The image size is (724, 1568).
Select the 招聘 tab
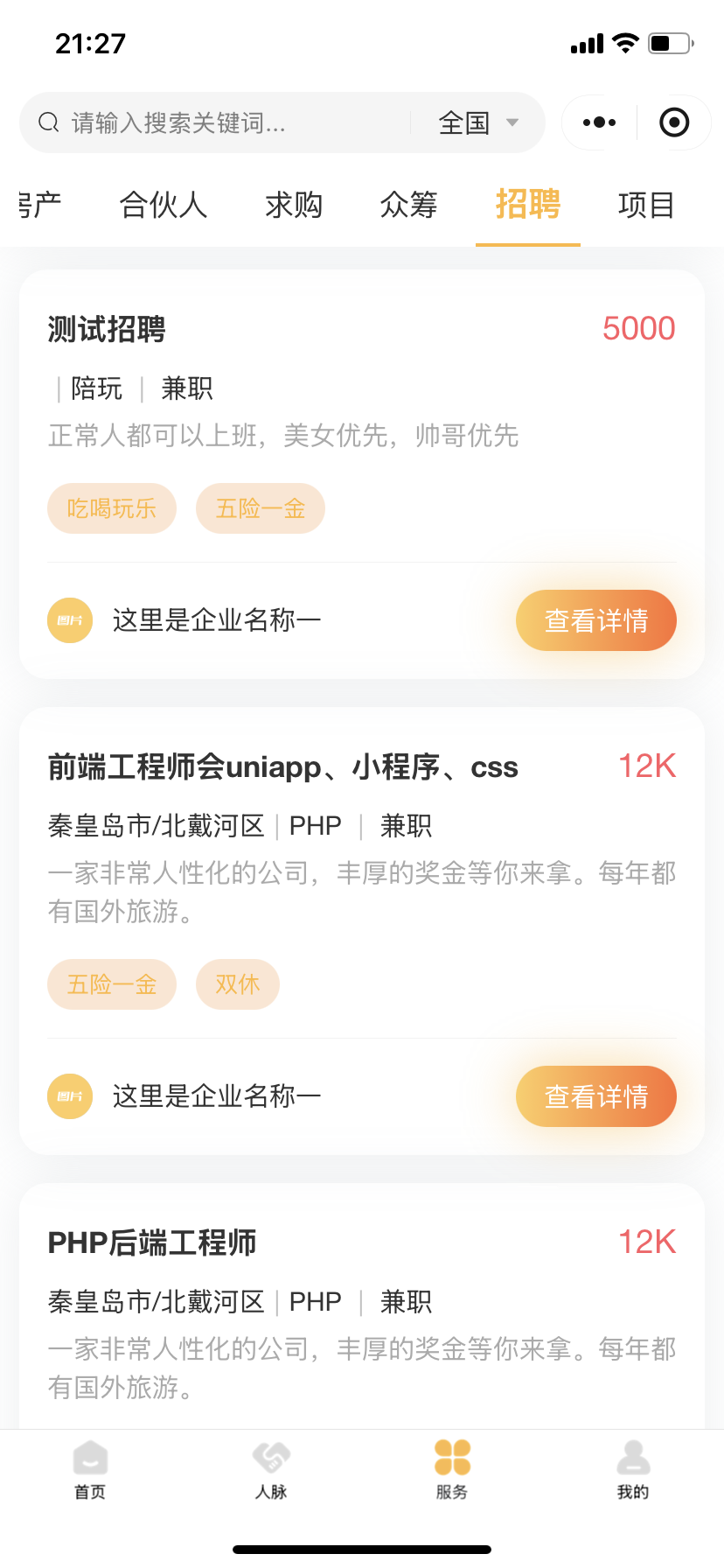pos(528,205)
